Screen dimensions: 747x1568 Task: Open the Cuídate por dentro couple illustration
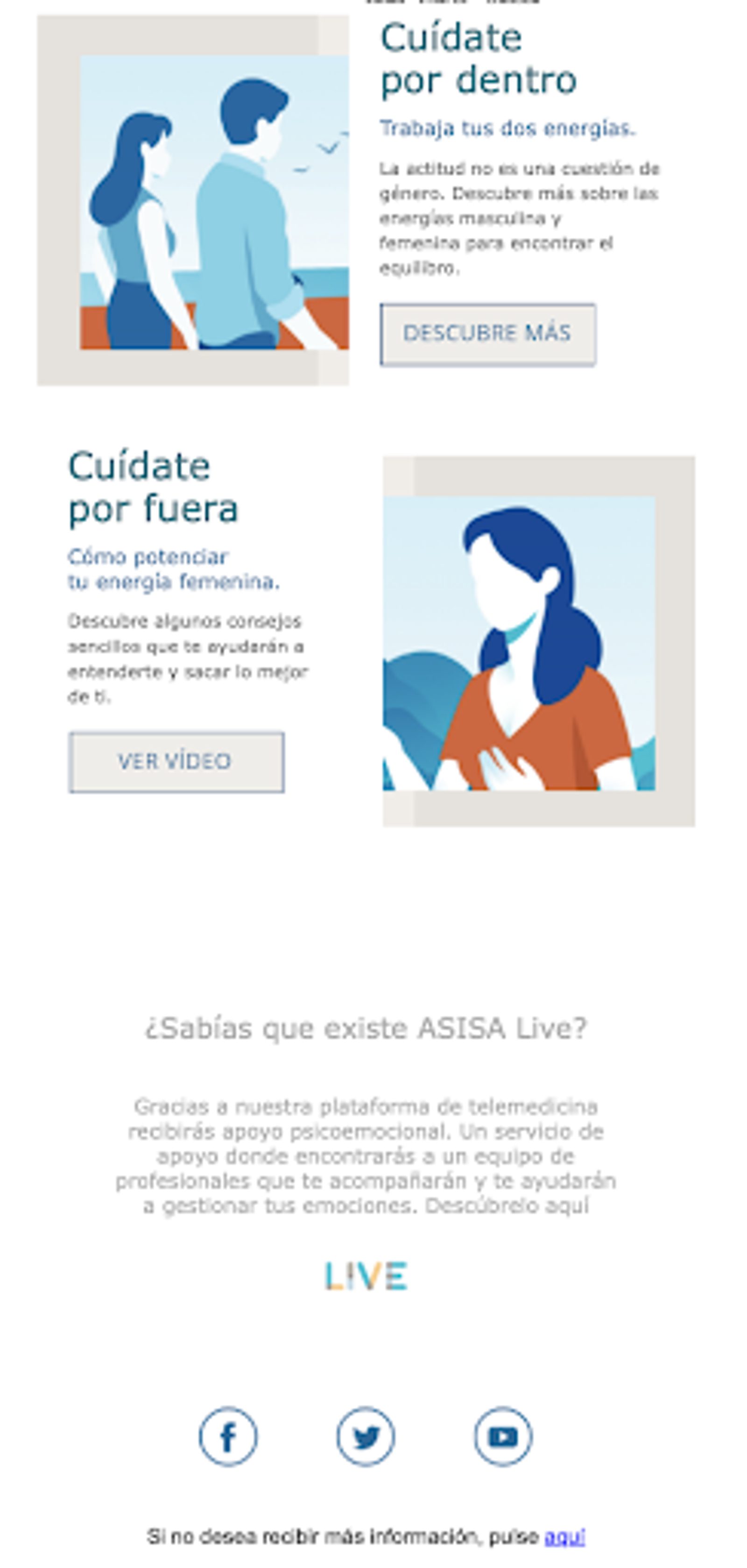point(214,202)
